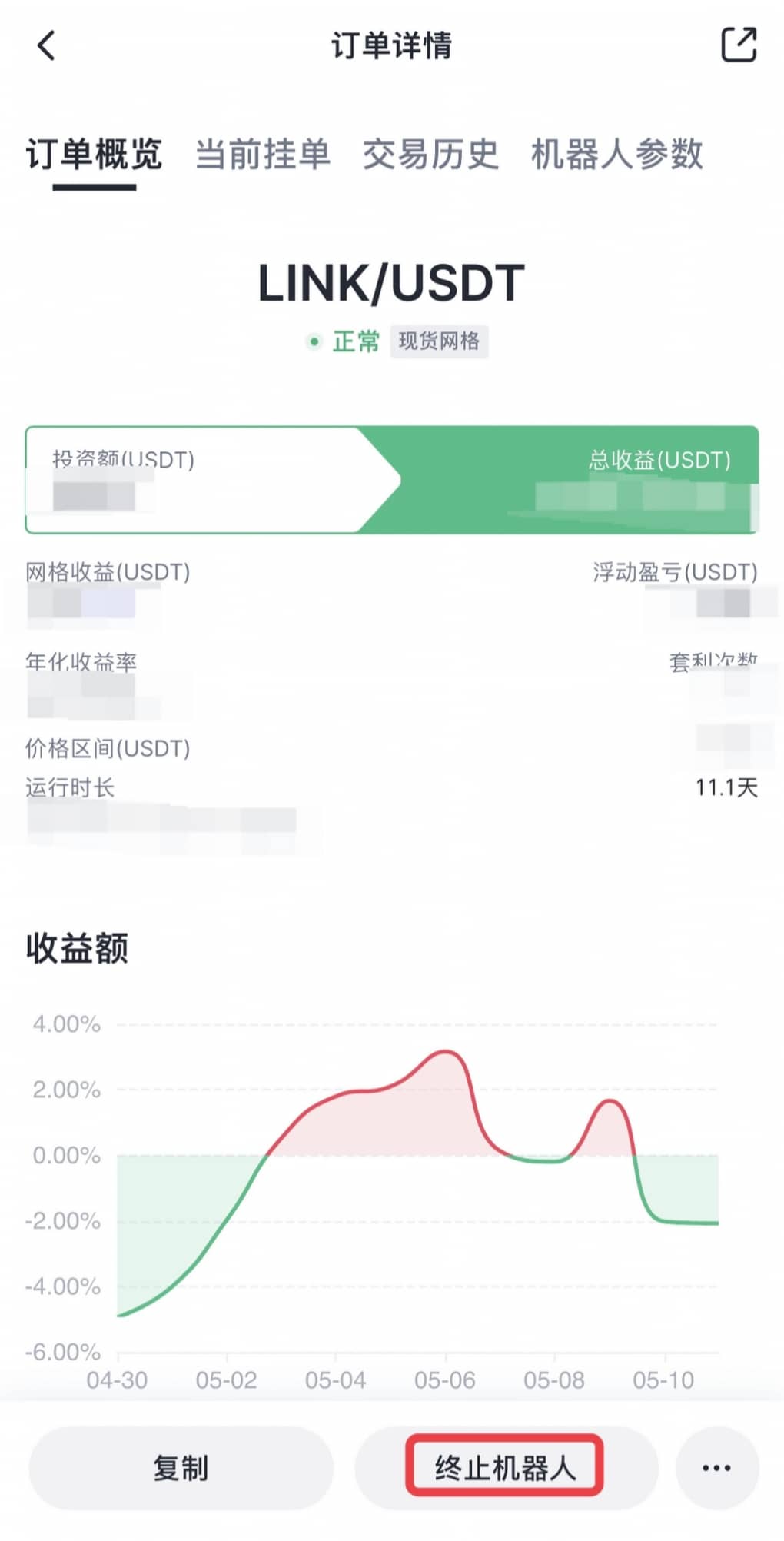Viewport: 784px width, 1541px height.
Task: Tap the 复制 button
Action: point(181,1468)
